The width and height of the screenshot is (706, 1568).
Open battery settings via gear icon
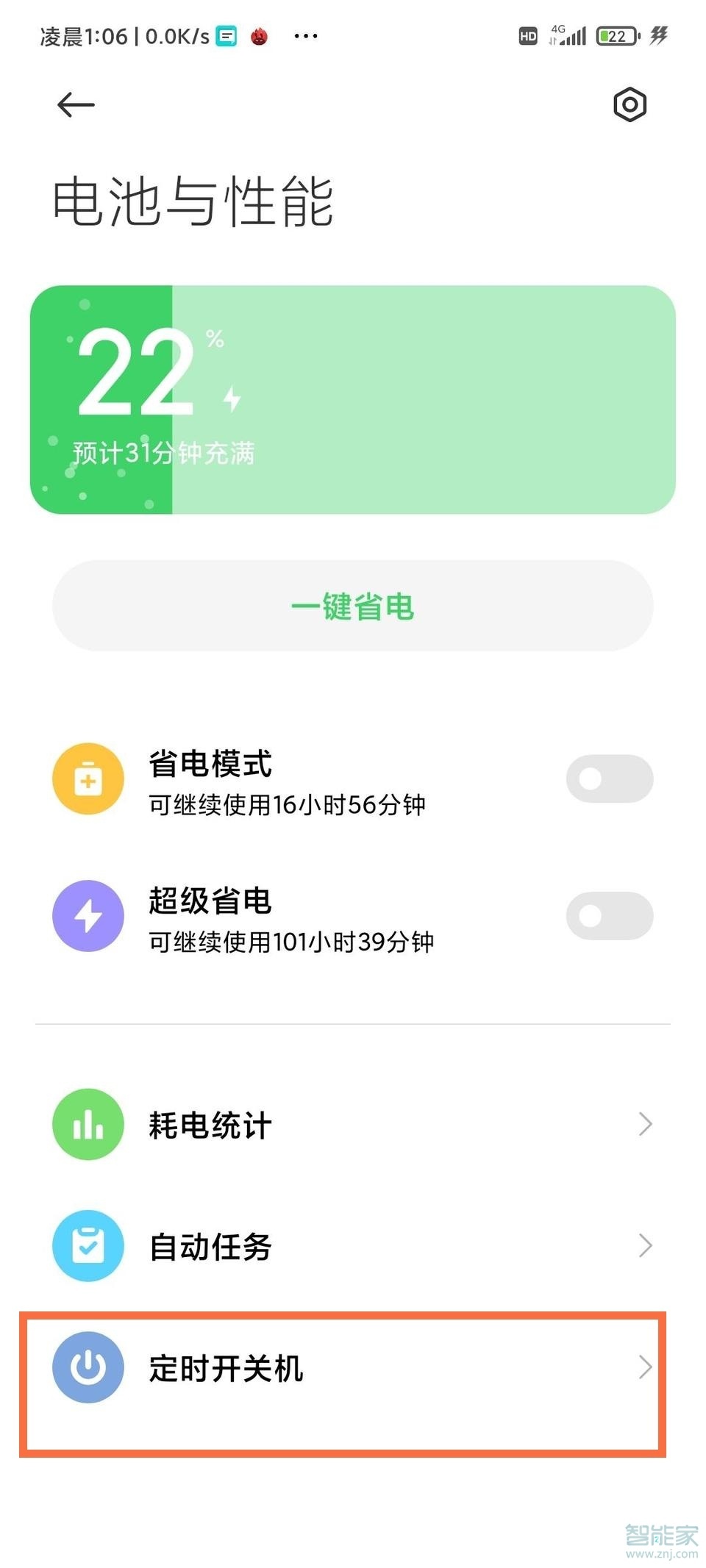tap(629, 105)
